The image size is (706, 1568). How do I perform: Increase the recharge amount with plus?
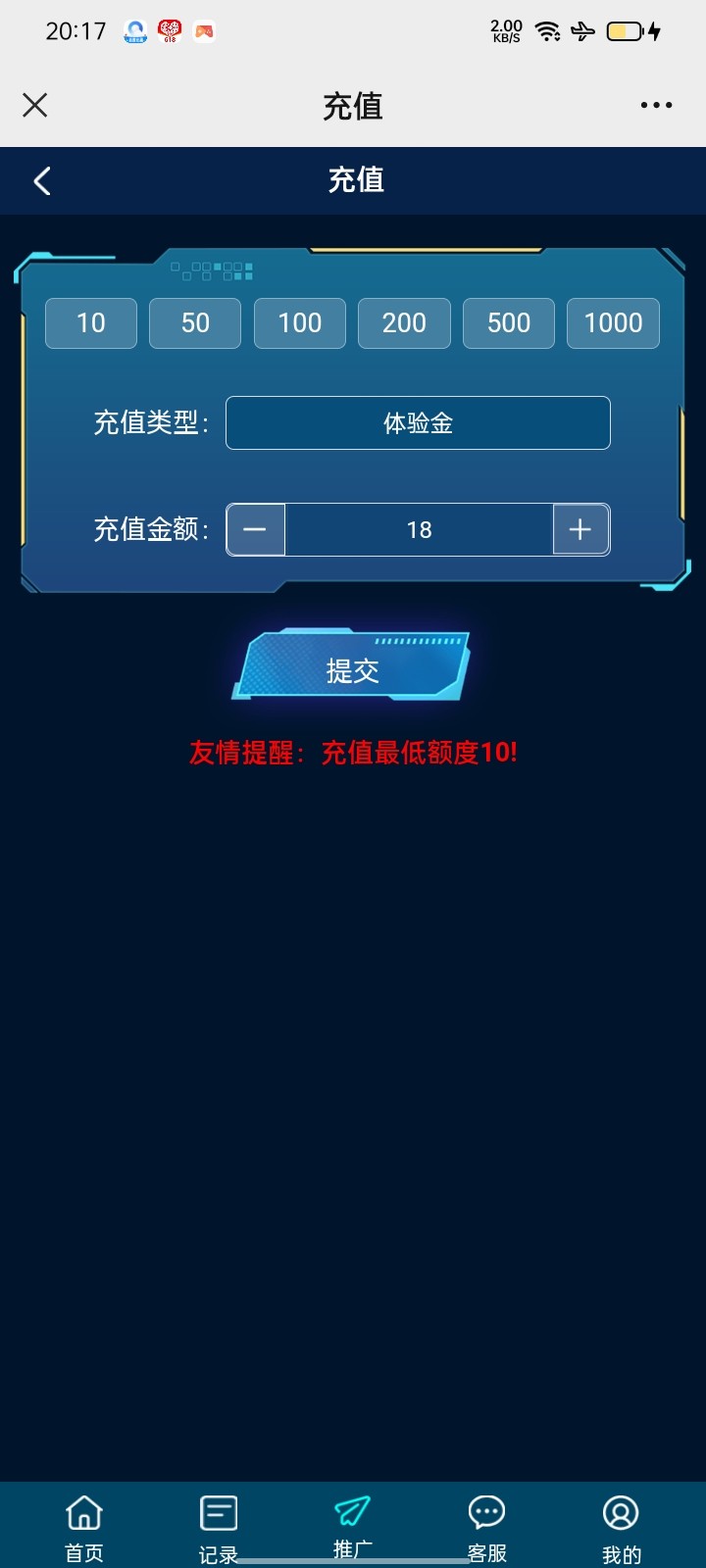[580, 530]
